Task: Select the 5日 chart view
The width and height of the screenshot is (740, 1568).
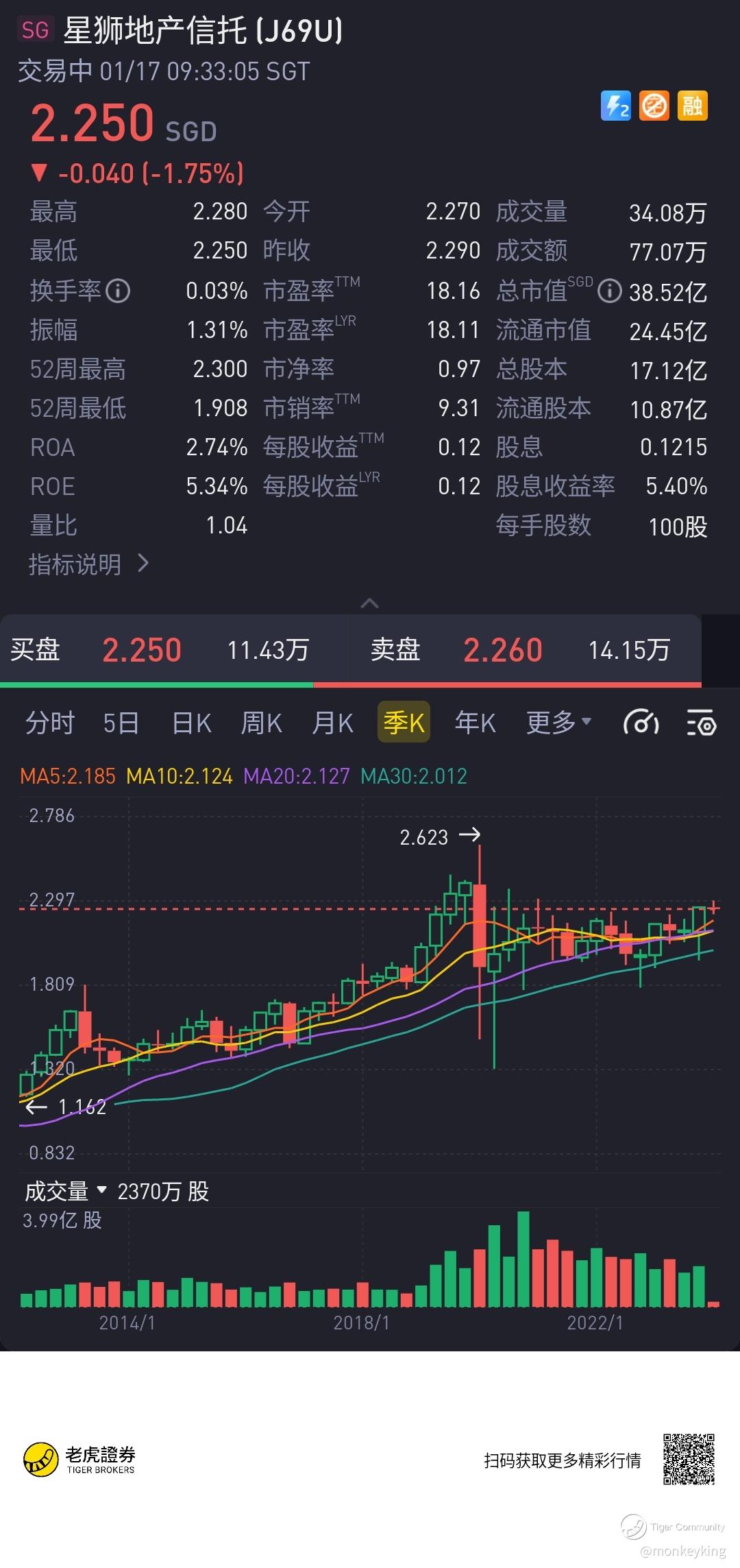Action: click(121, 723)
